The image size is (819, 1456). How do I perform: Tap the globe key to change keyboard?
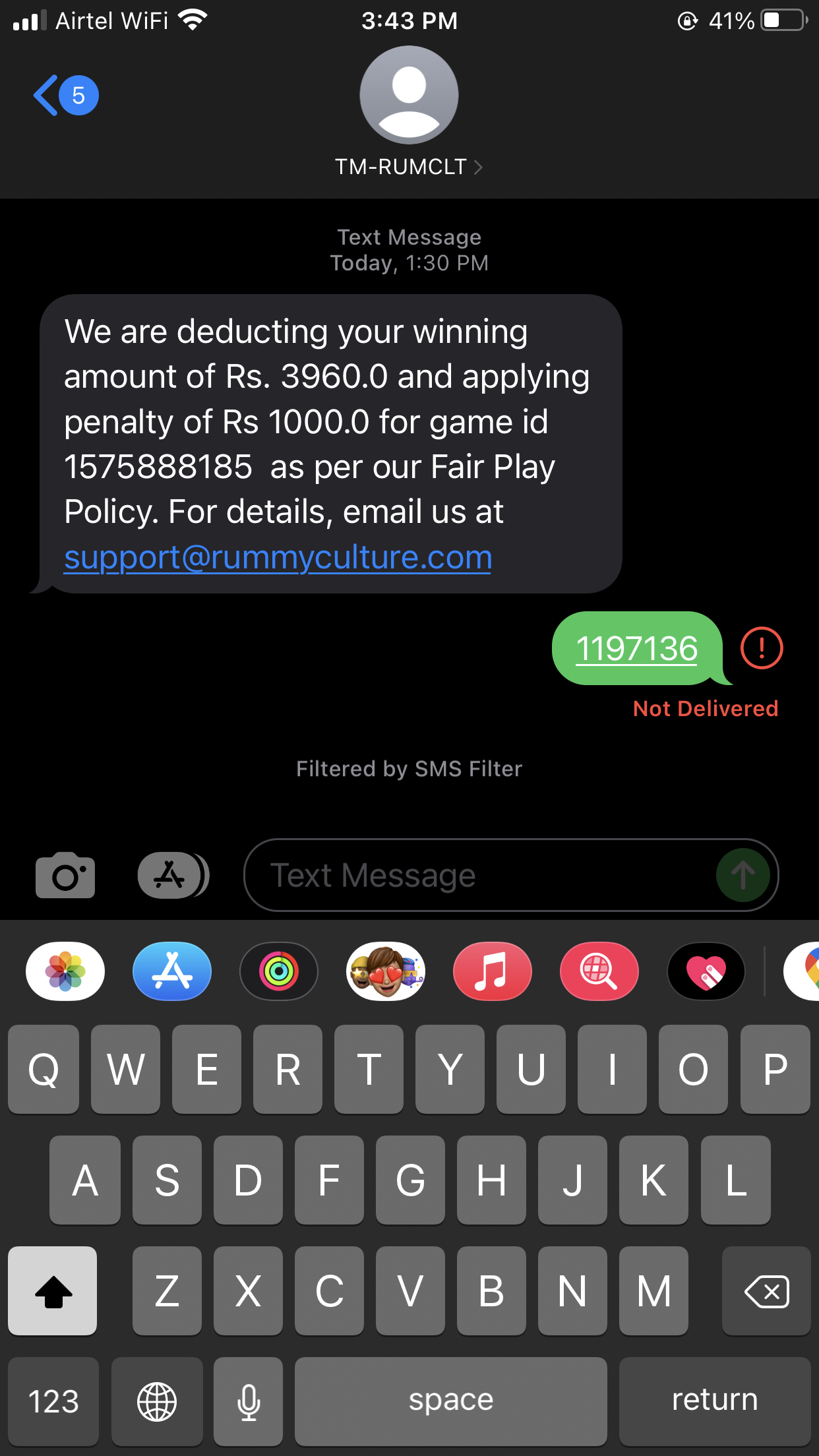click(157, 1401)
